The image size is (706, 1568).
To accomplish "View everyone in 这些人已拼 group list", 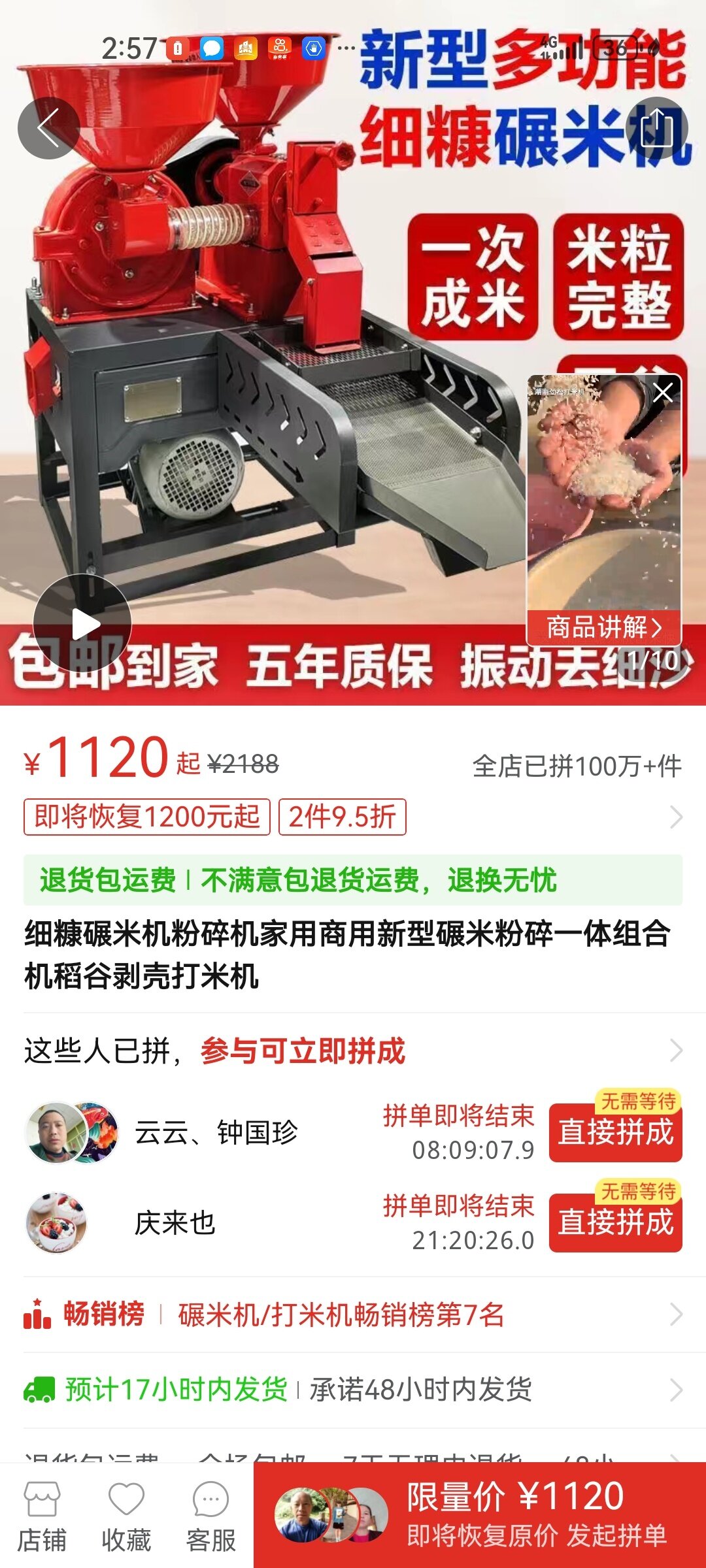I will point(676,1051).
